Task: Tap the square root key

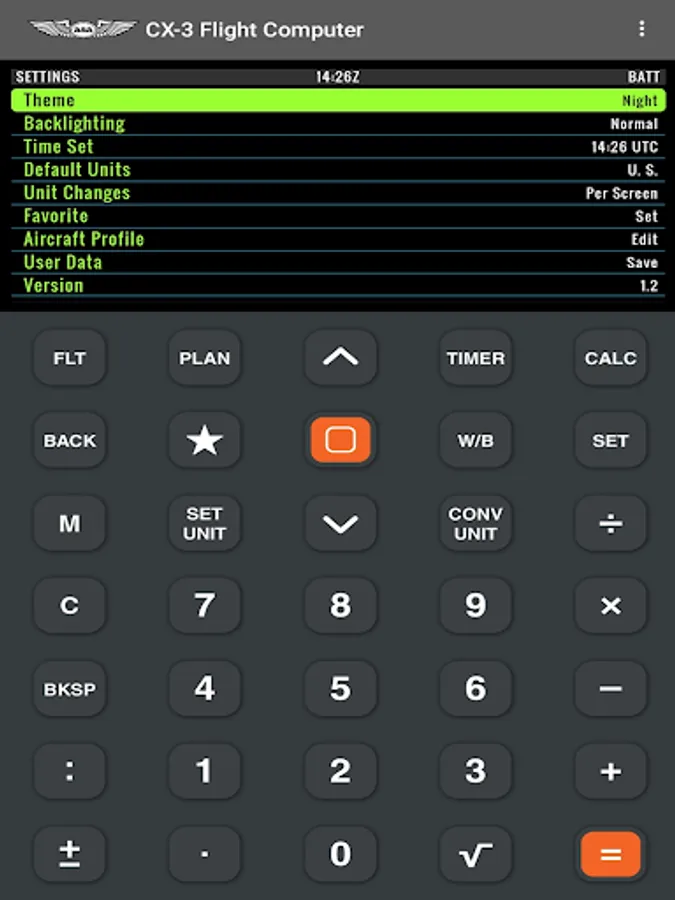Action: (475, 854)
